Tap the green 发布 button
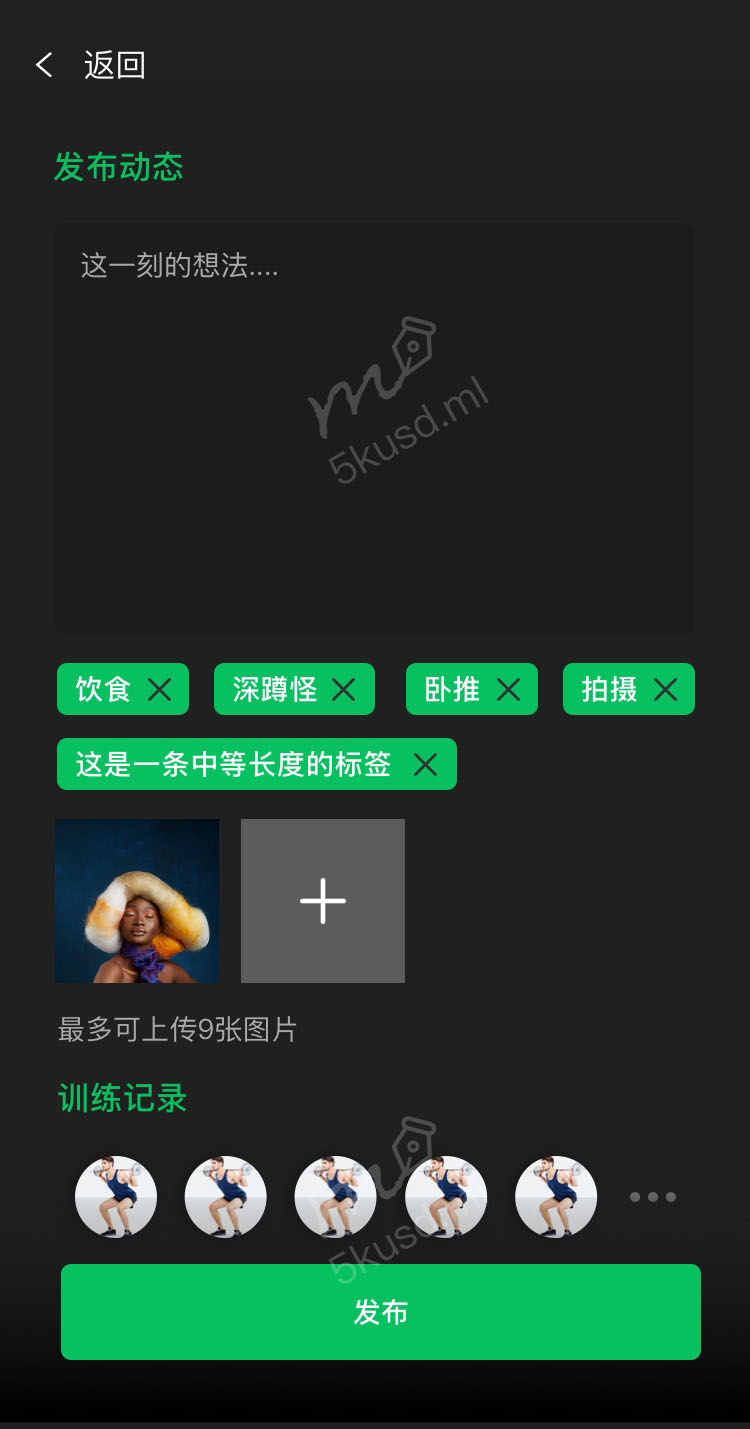 click(380, 1312)
